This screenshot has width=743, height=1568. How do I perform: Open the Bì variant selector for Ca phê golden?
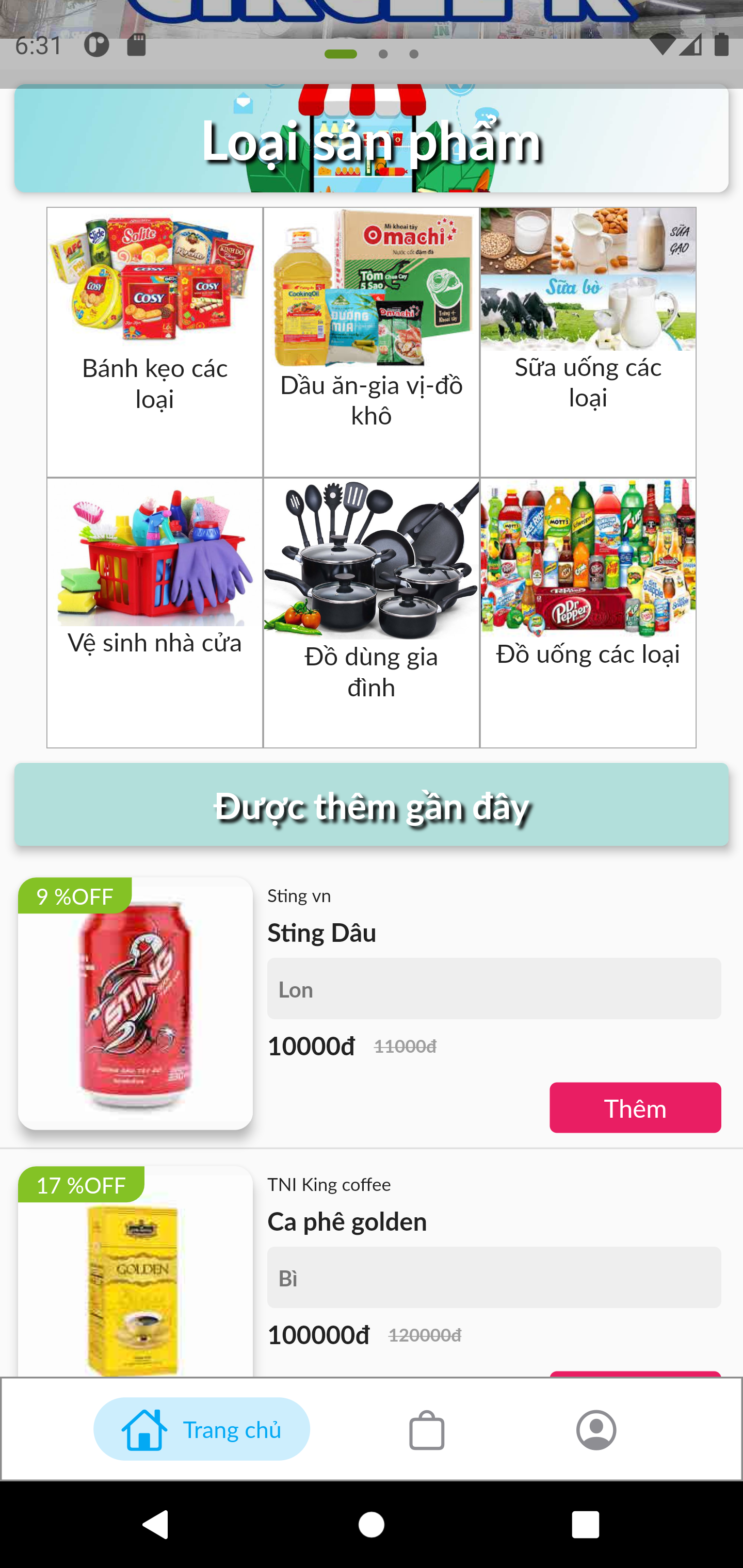point(493,1278)
